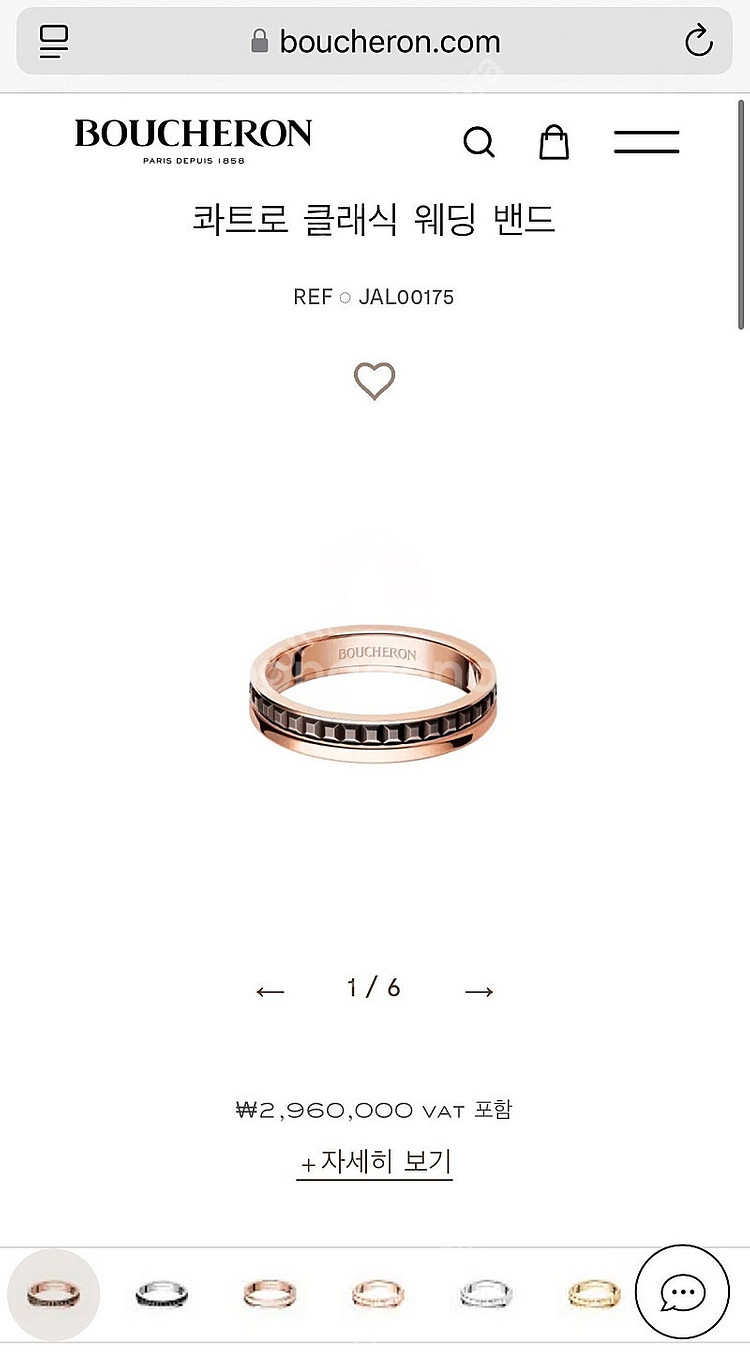Image resolution: width=750 pixels, height=1352 pixels.
Task: Open the hamburger navigation menu
Action: [646, 142]
